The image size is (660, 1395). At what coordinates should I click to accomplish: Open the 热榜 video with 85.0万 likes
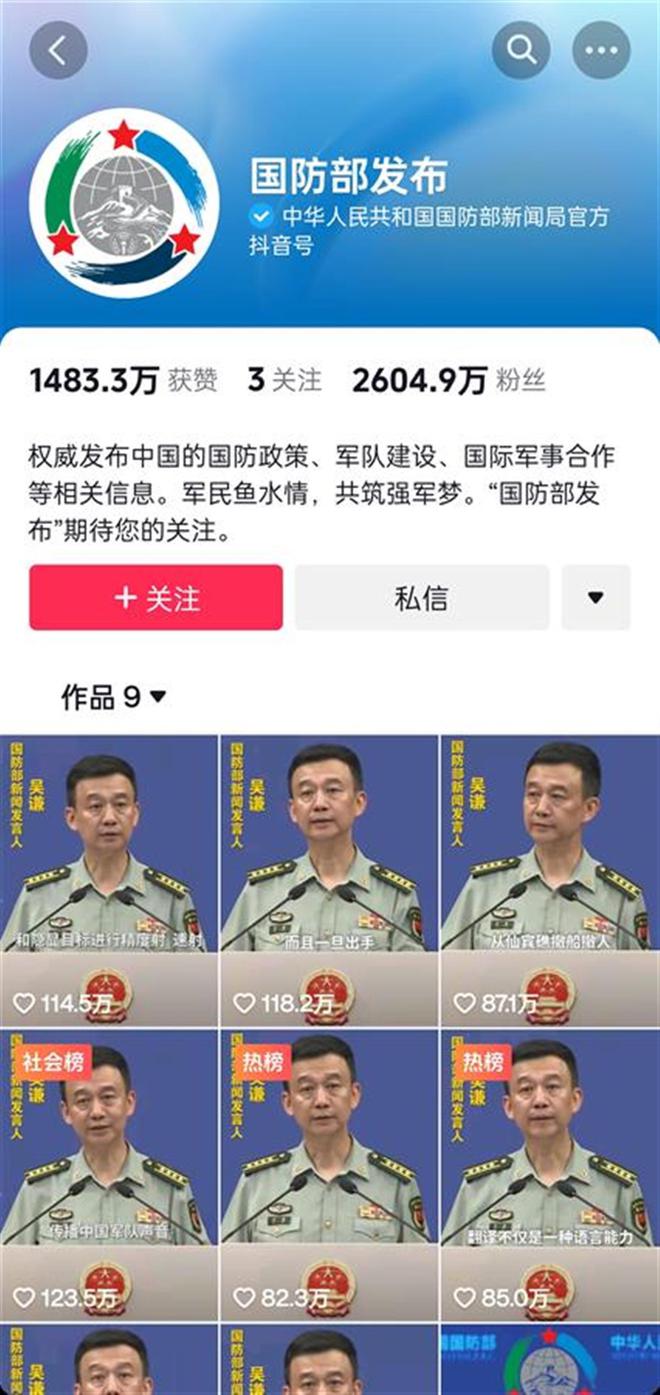pos(549,1175)
